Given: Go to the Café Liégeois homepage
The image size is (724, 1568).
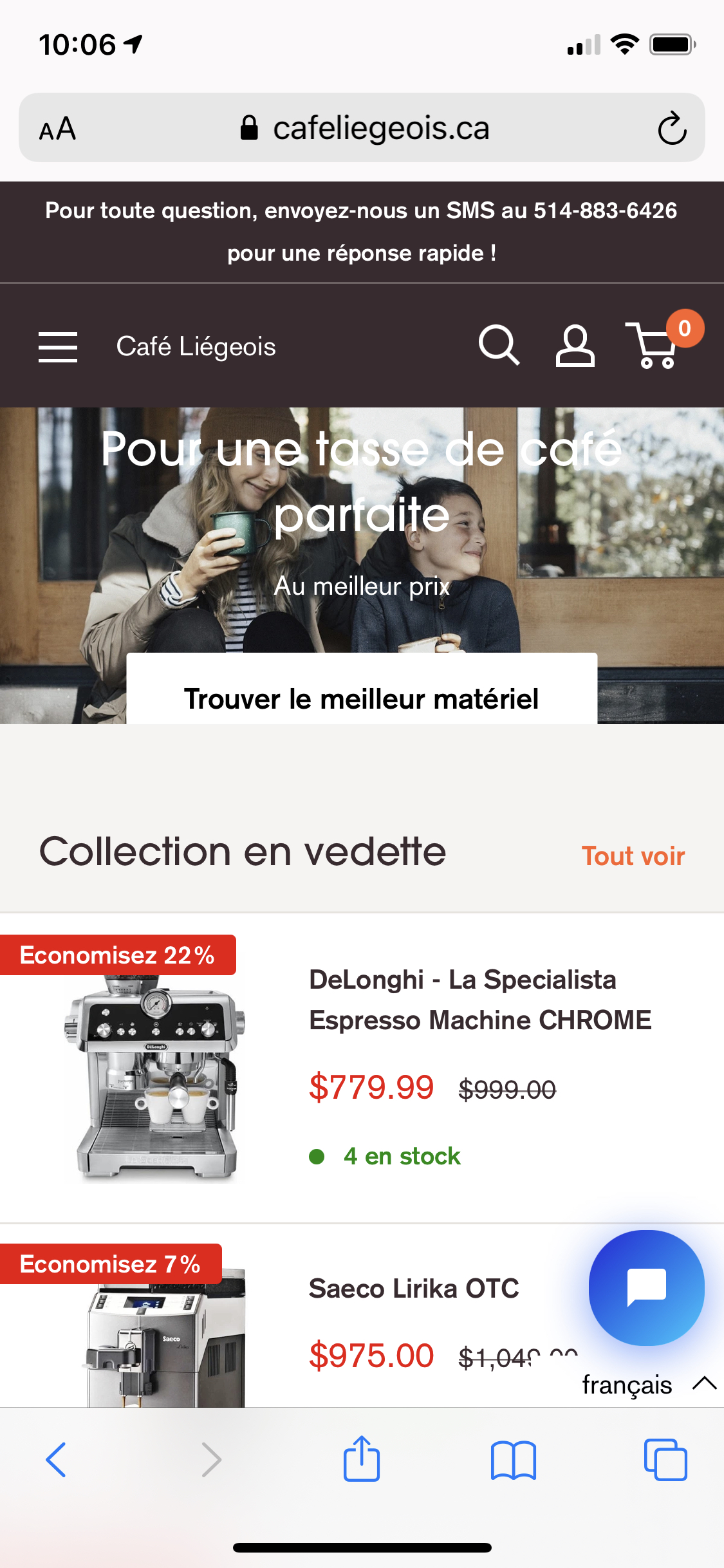Looking at the screenshot, I should coord(196,347).
